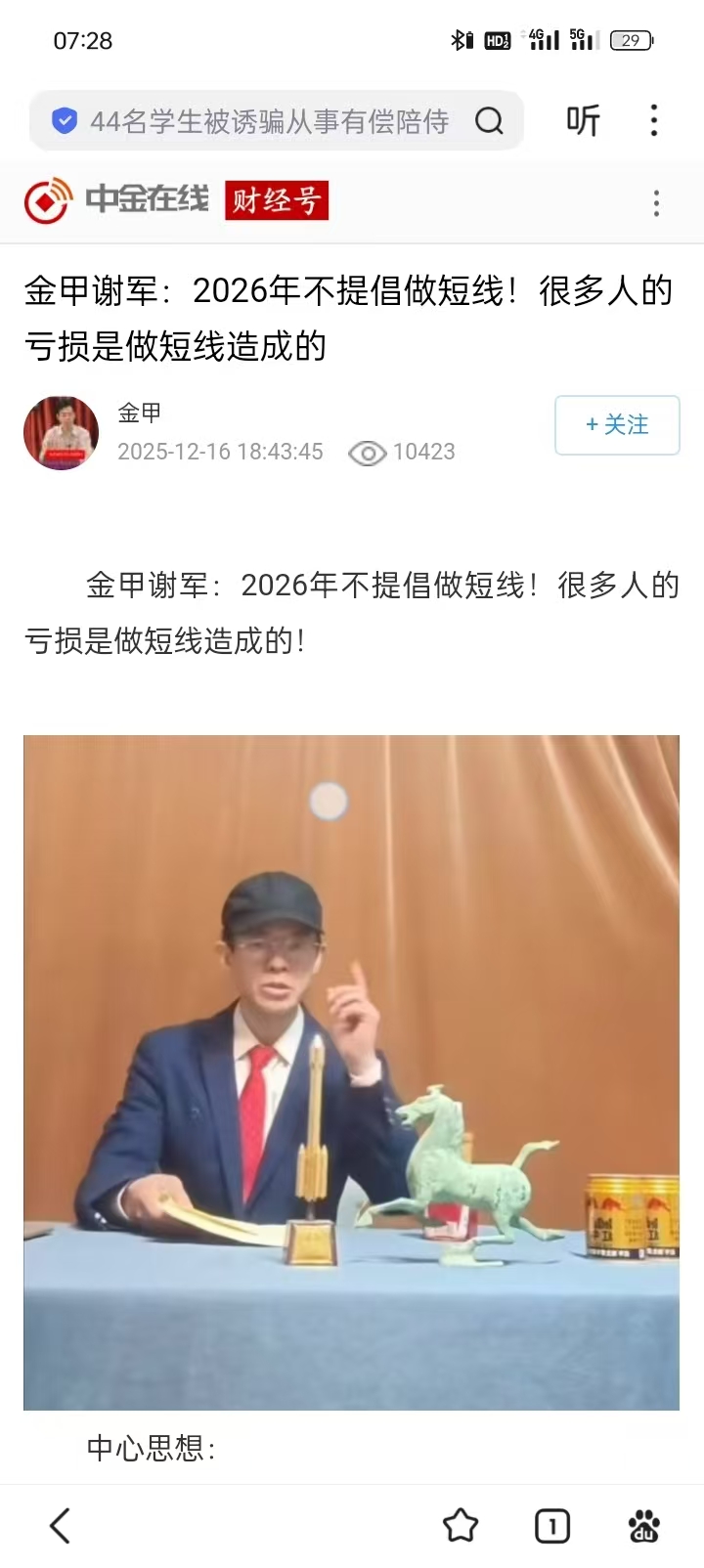The image size is (704, 1568).
Task: Start read-aloud with the 听 button
Action: pyautogui.click(x=583, y=121)
